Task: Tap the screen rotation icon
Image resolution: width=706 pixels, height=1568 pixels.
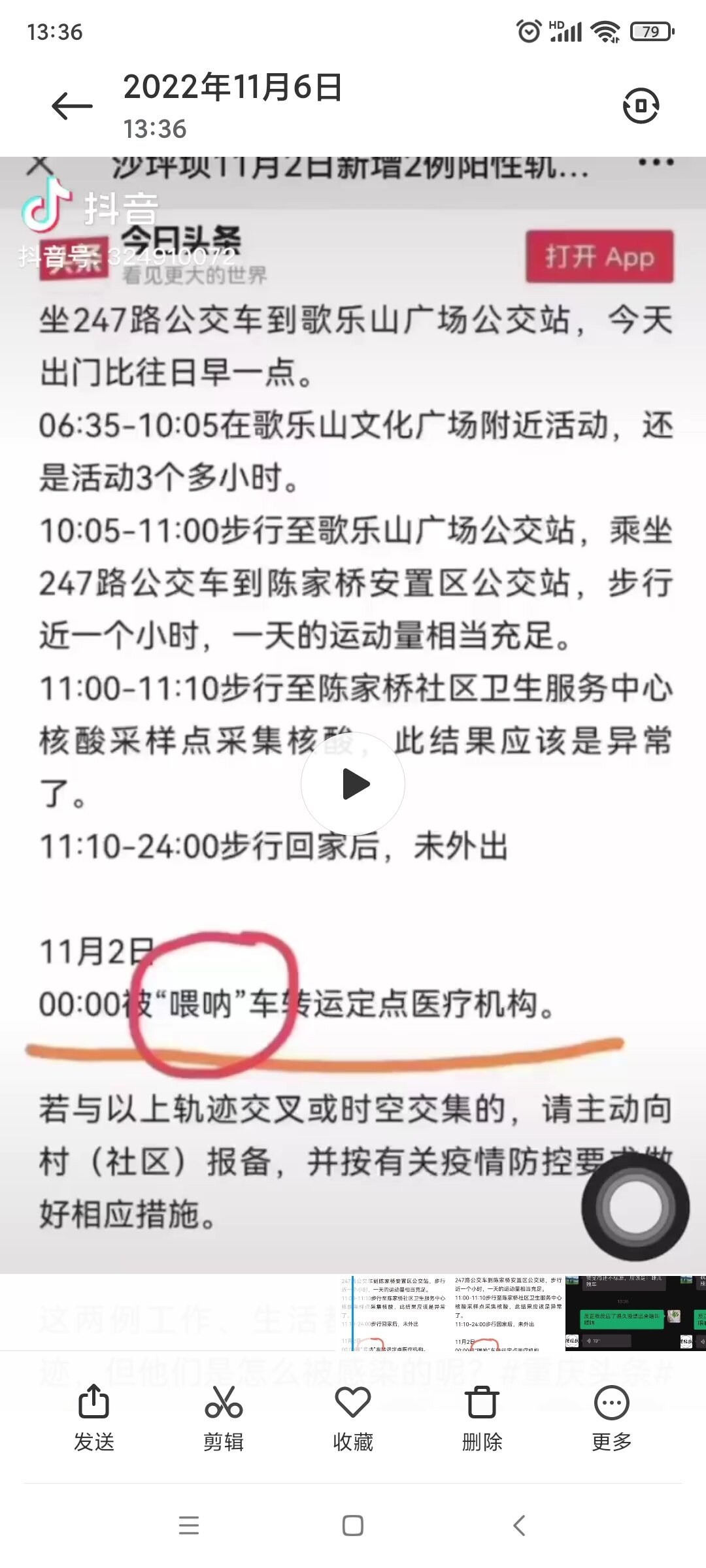Action: [x=641, y=106]
